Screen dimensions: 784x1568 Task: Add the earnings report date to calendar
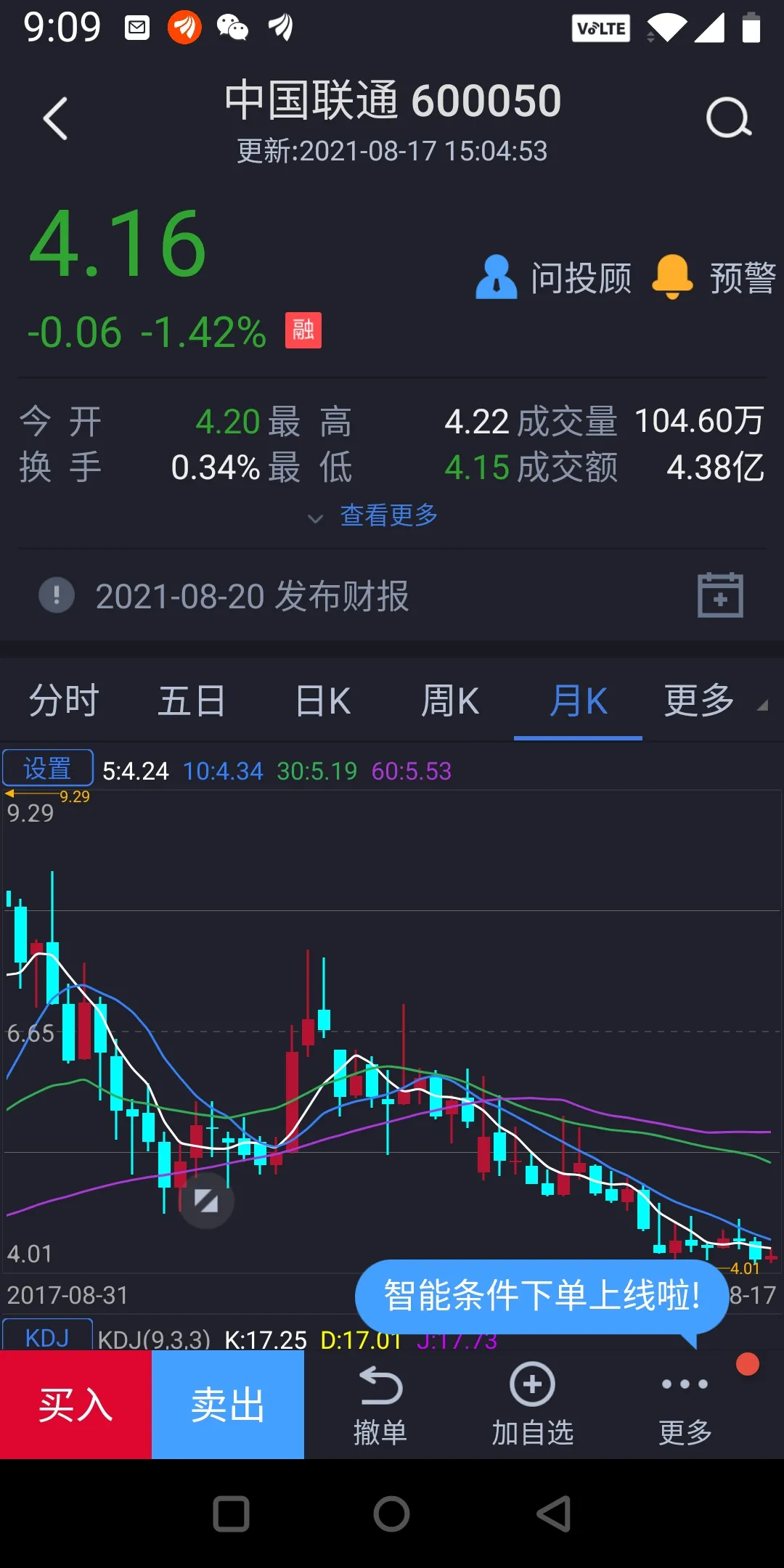tap(720, 595)
